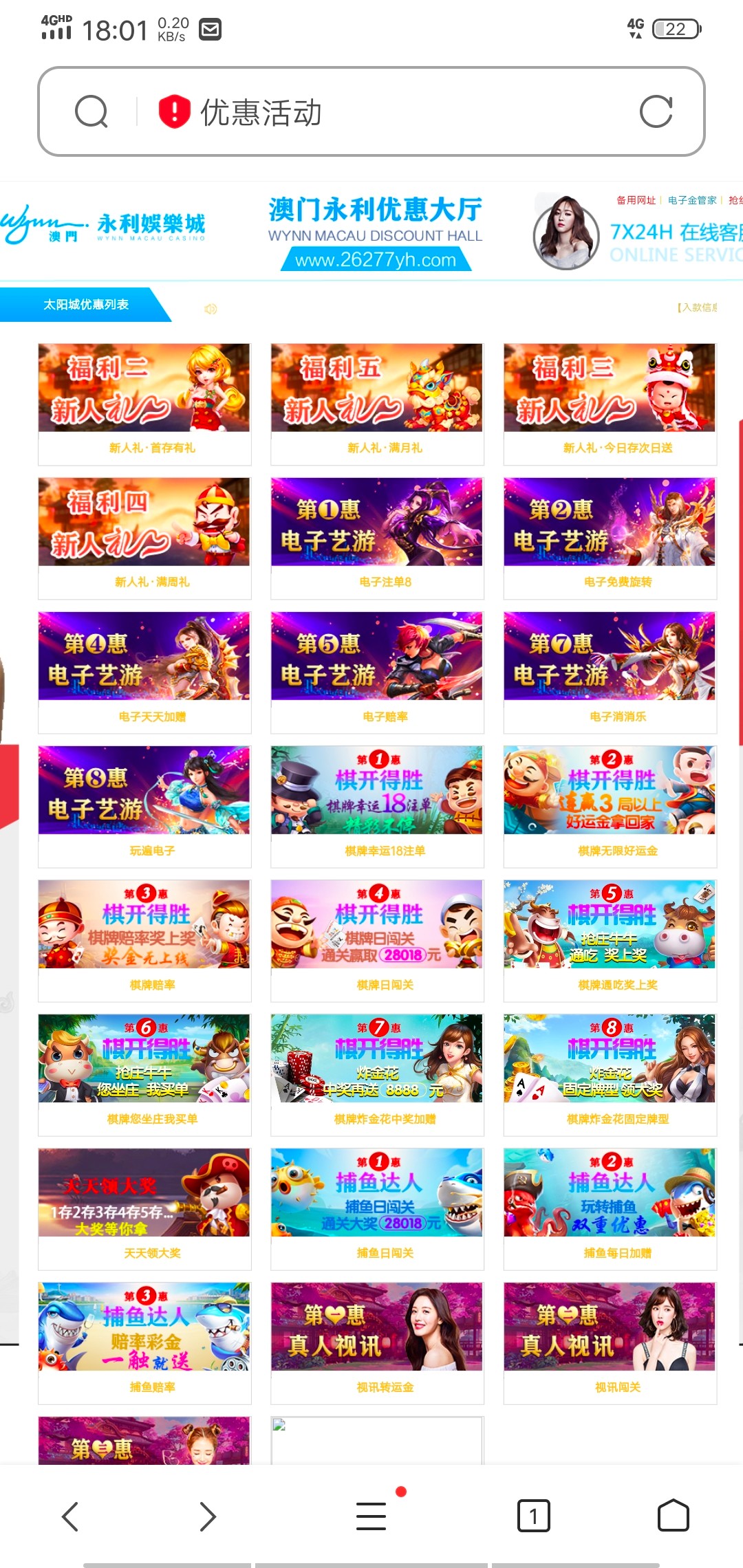Go back with the browser back arrow
The width and height of the screenshot is (743, 1568).
(71, 1516)
